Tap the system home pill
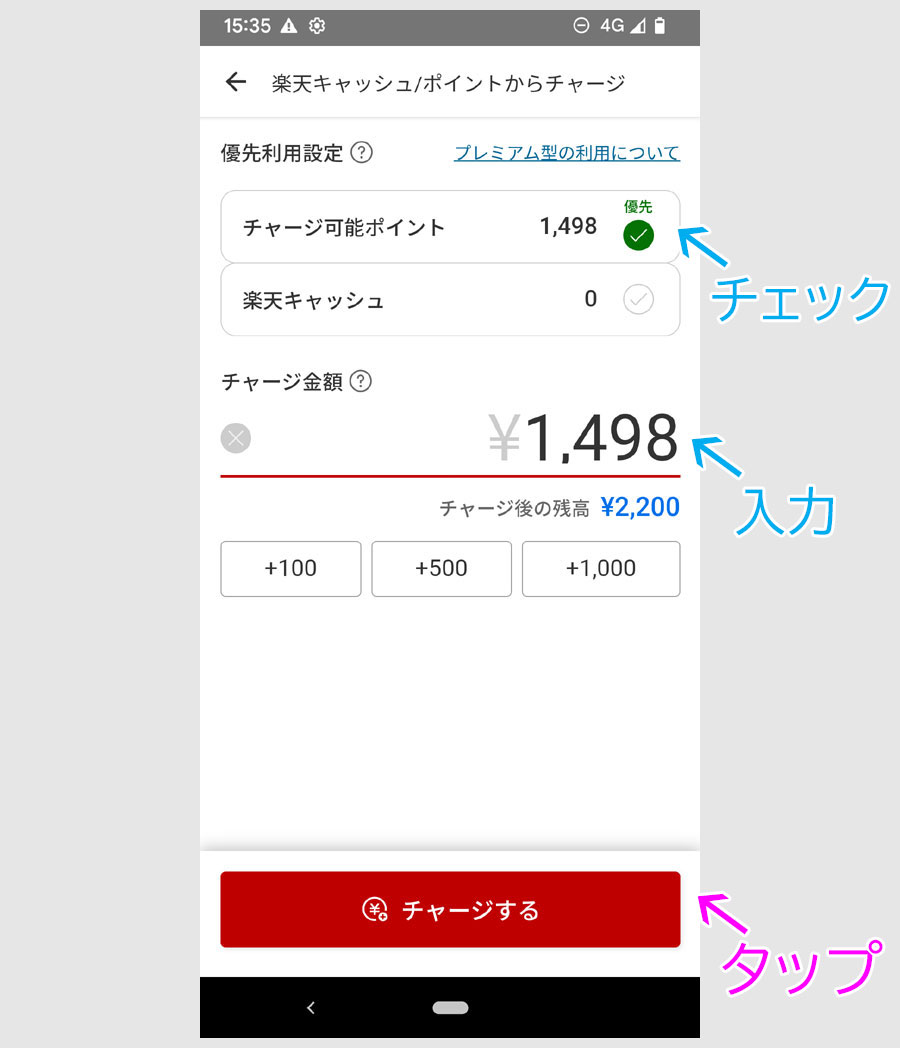The image size is (900, 1048). coord(450,1007)
